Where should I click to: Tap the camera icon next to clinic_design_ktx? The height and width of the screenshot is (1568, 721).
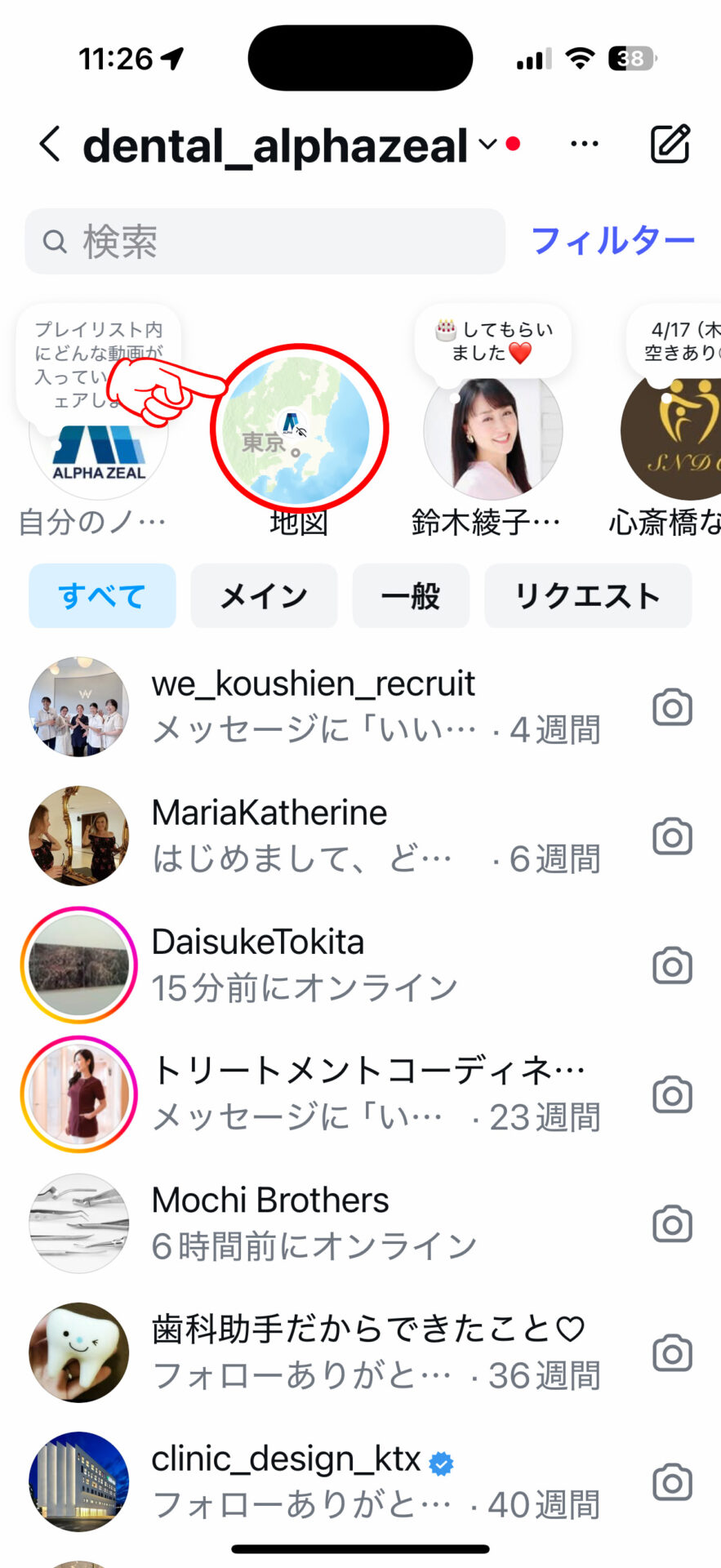(671, 1481)
